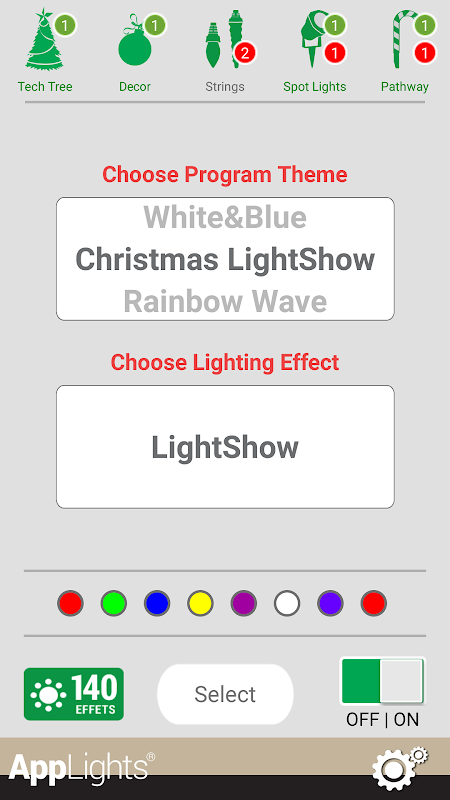The image size is (450, 800).
Task: Choose the White&Blue program theme
Action: pos(225,217)
